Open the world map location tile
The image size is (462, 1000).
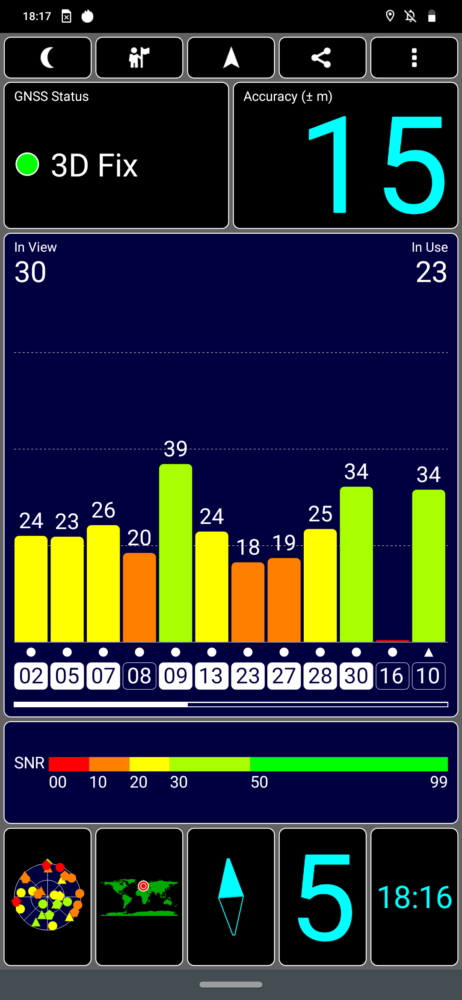click(139, 897)
